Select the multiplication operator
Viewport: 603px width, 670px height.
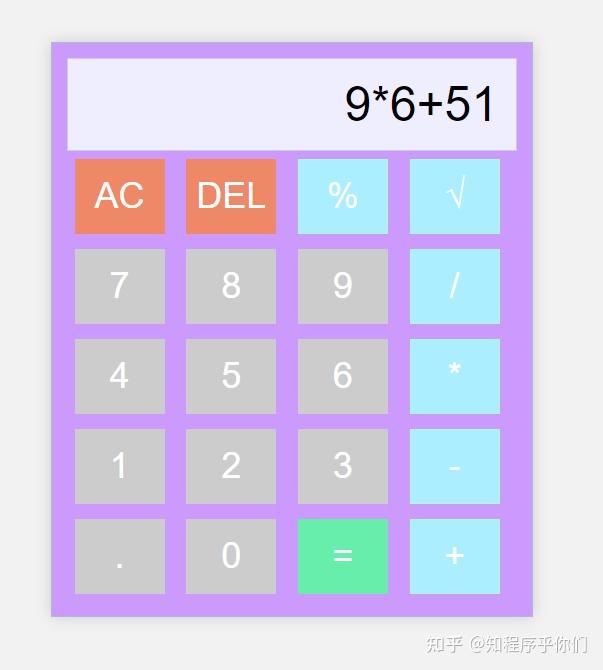(x=455, y=376)
